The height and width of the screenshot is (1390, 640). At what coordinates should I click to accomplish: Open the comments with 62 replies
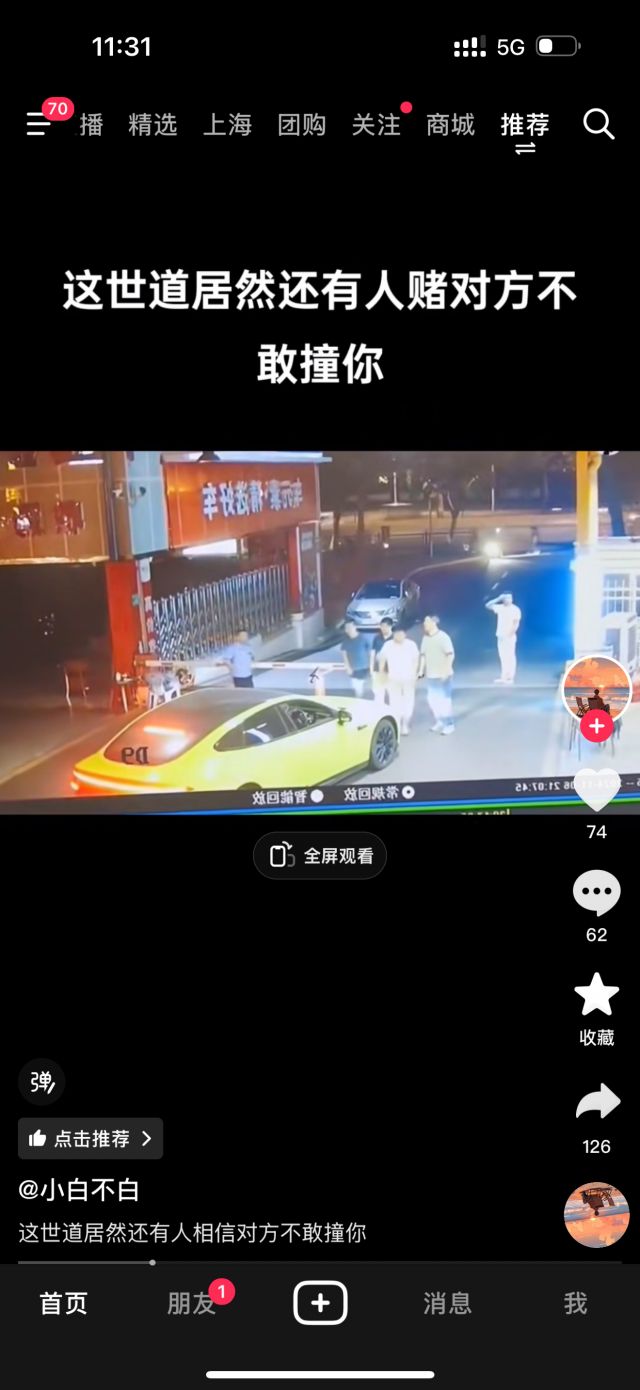click(597, 893)
